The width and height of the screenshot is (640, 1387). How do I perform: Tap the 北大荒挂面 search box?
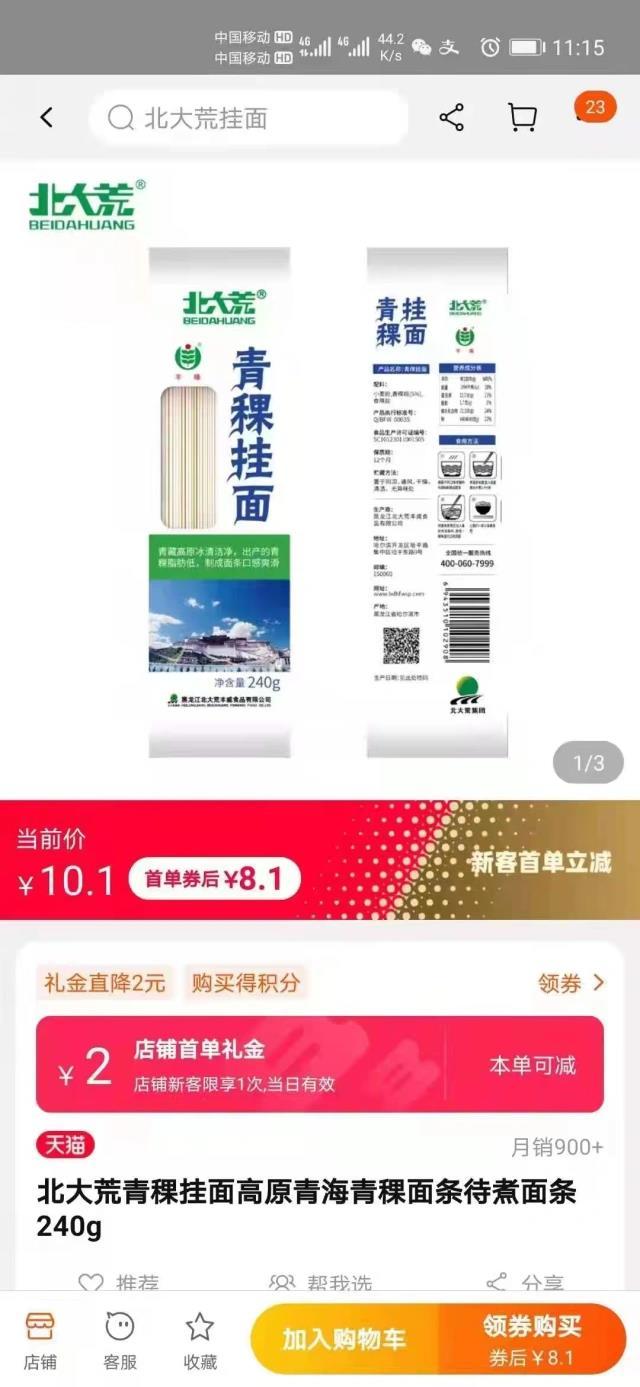(x=250, y=118)
